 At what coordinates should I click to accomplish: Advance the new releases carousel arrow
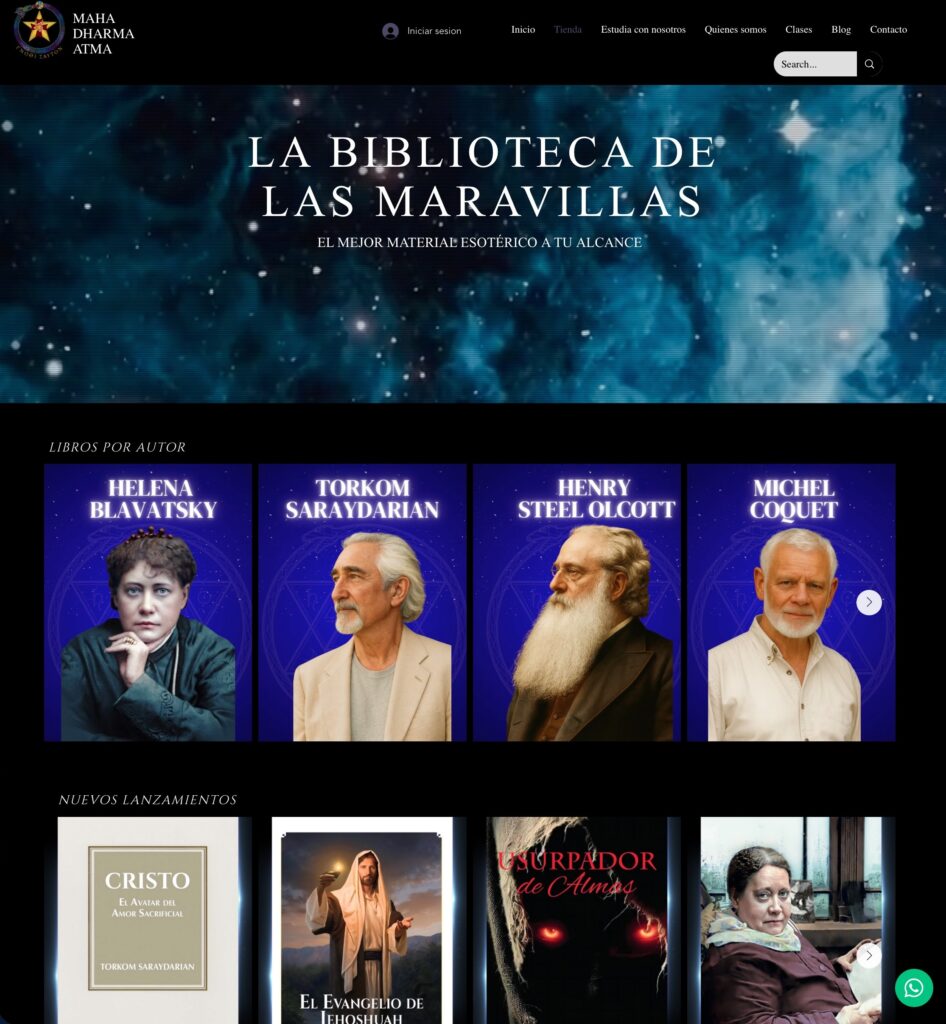(x=869, y=955)
